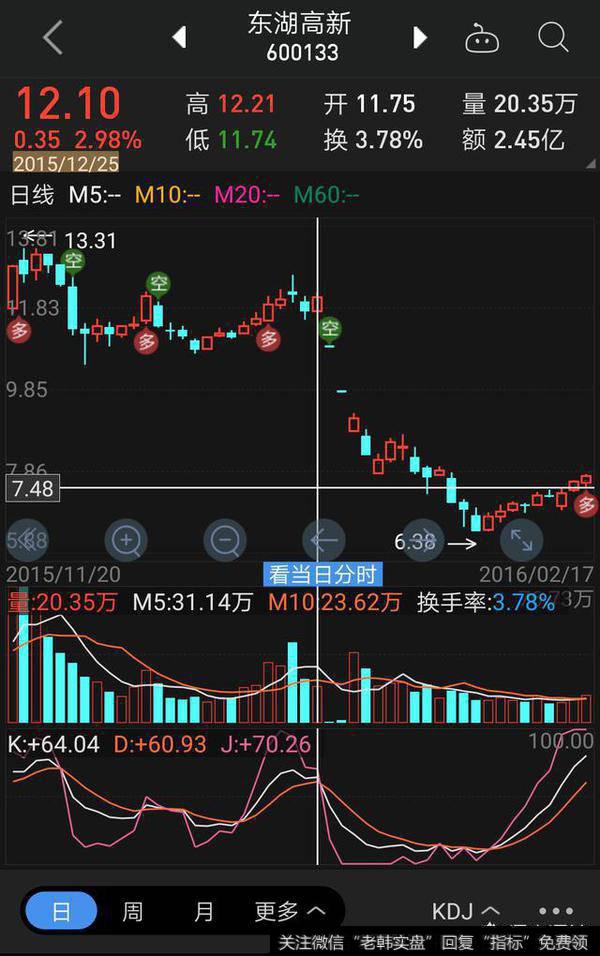Switch to the 月 monthly tab
Viewport: 600px width, 956px height.
[204, 911]
